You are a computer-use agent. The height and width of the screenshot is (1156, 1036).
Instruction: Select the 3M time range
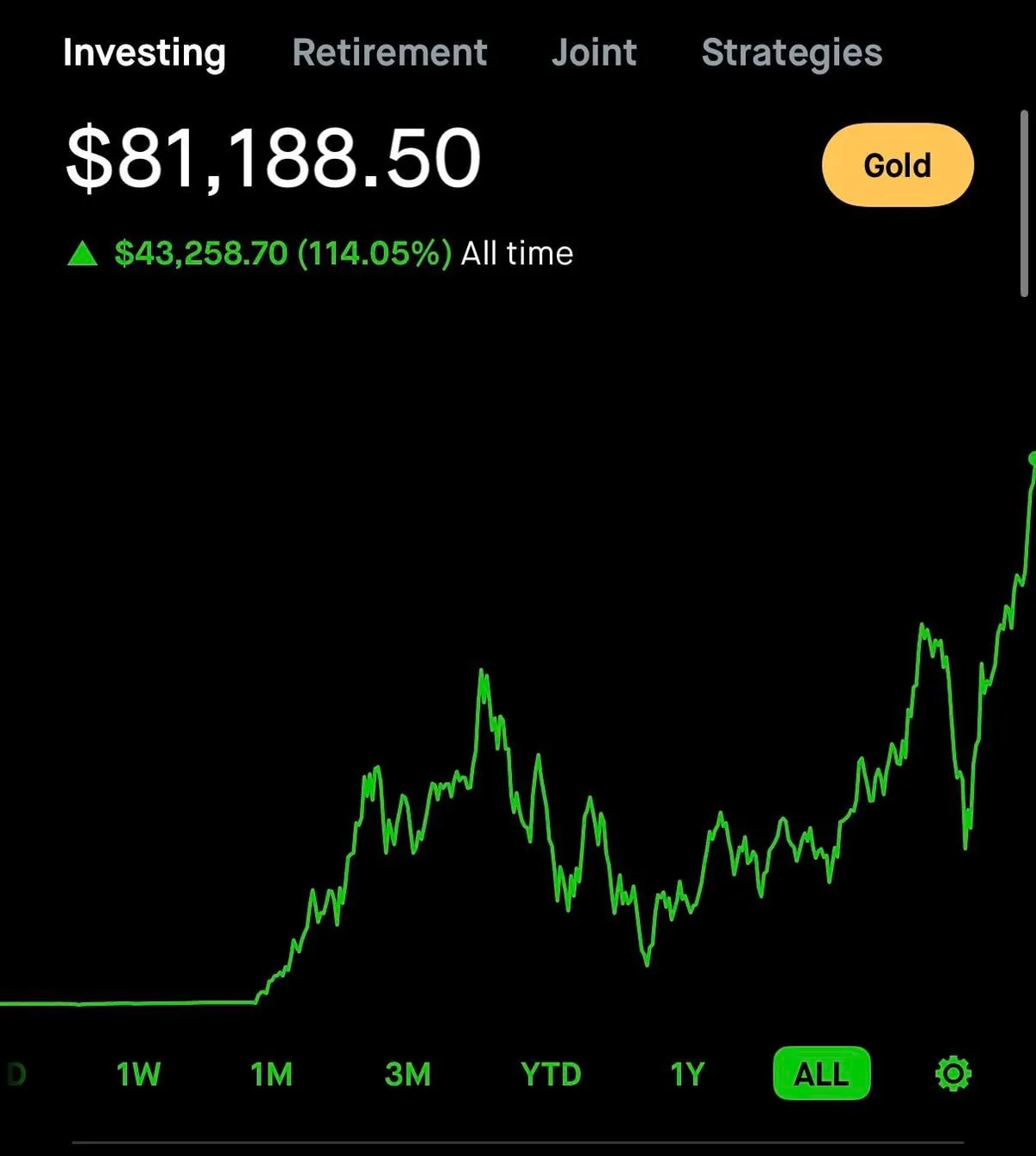tap(407, 1074)
